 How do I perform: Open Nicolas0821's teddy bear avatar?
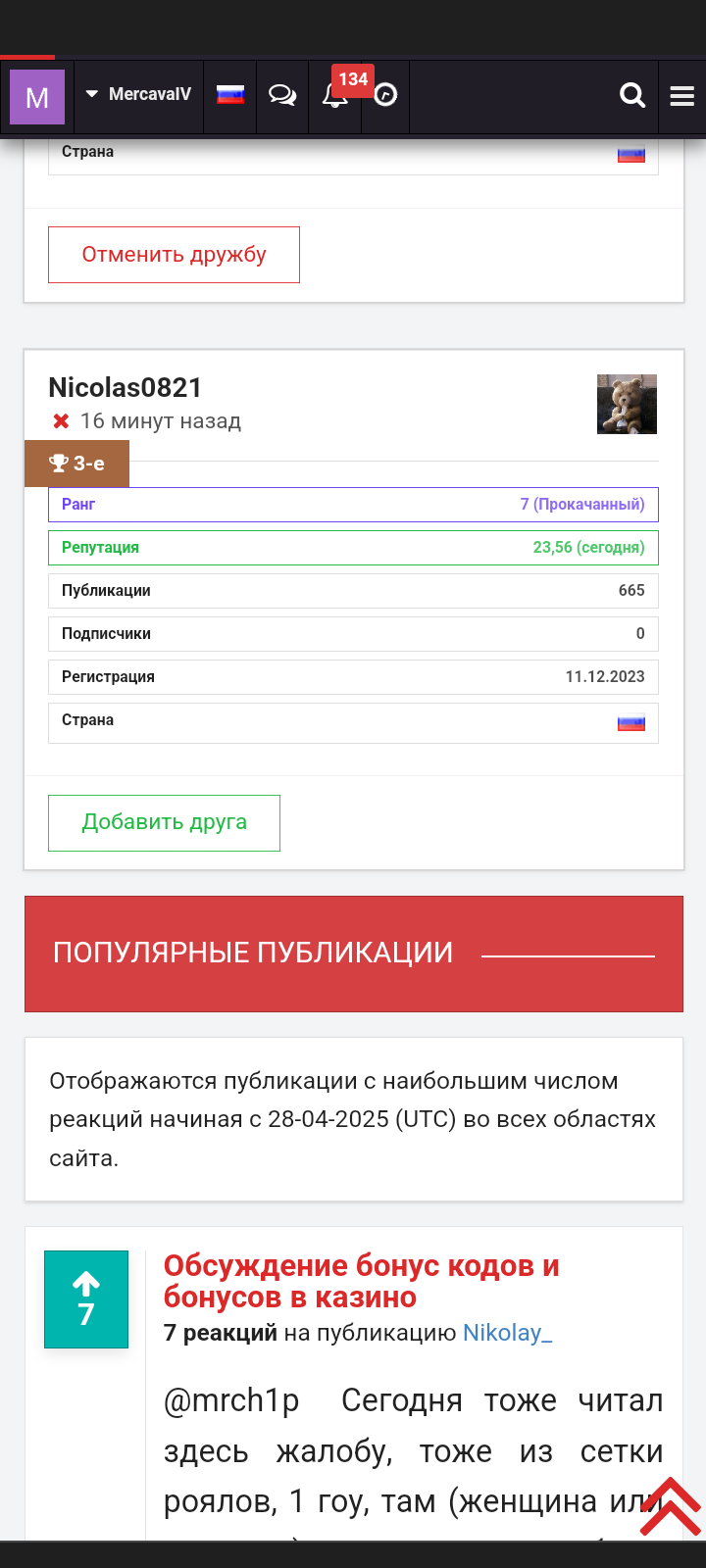click(x=627, y=404)
